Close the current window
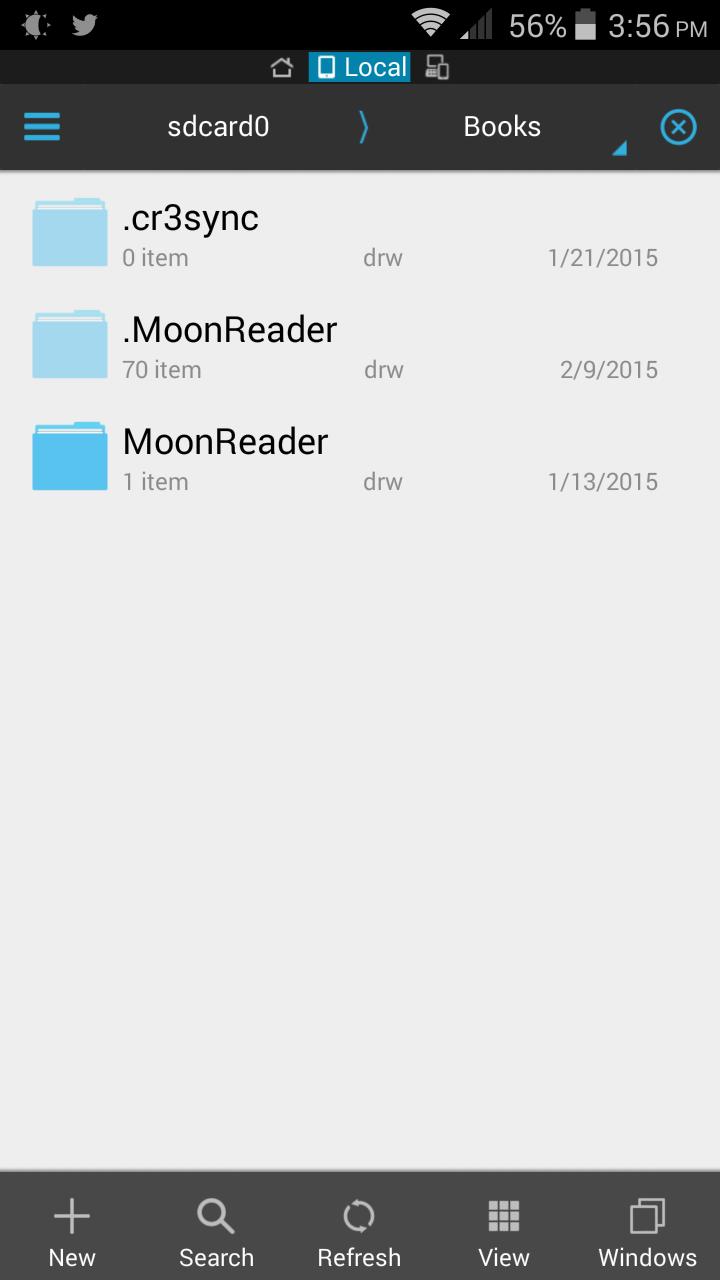Screen dimensions: 720x1280 (678, 127)
